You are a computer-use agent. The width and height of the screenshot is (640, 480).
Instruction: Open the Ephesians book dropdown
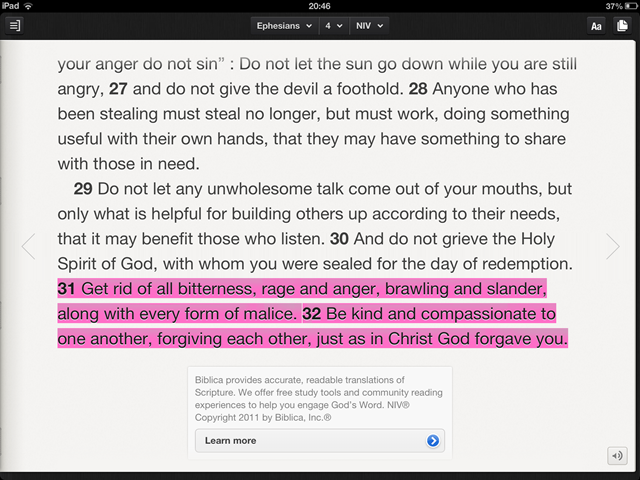pyautogui.click(x=284, y=25)
